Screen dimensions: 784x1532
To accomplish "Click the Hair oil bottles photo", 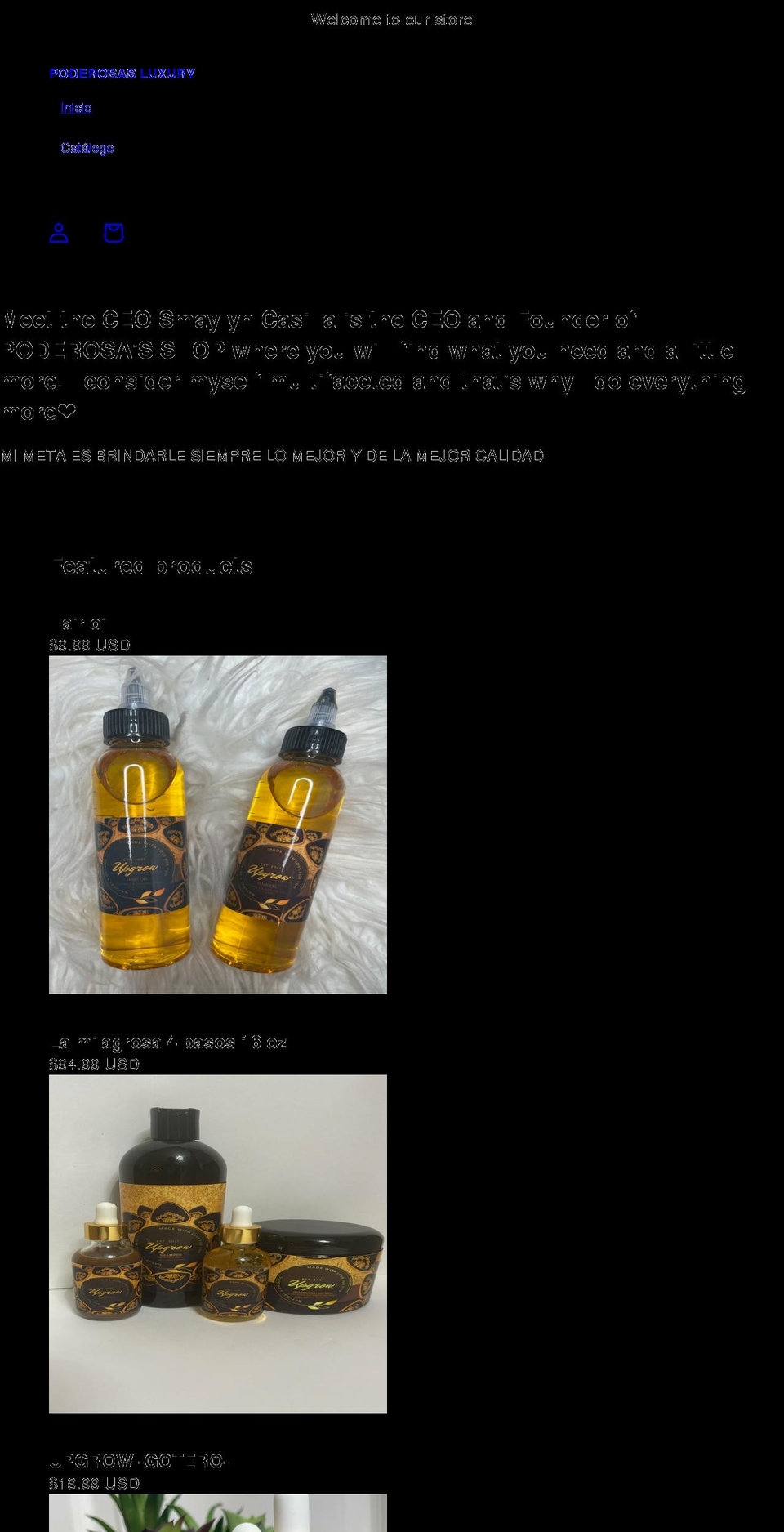I will coord(219,824).
